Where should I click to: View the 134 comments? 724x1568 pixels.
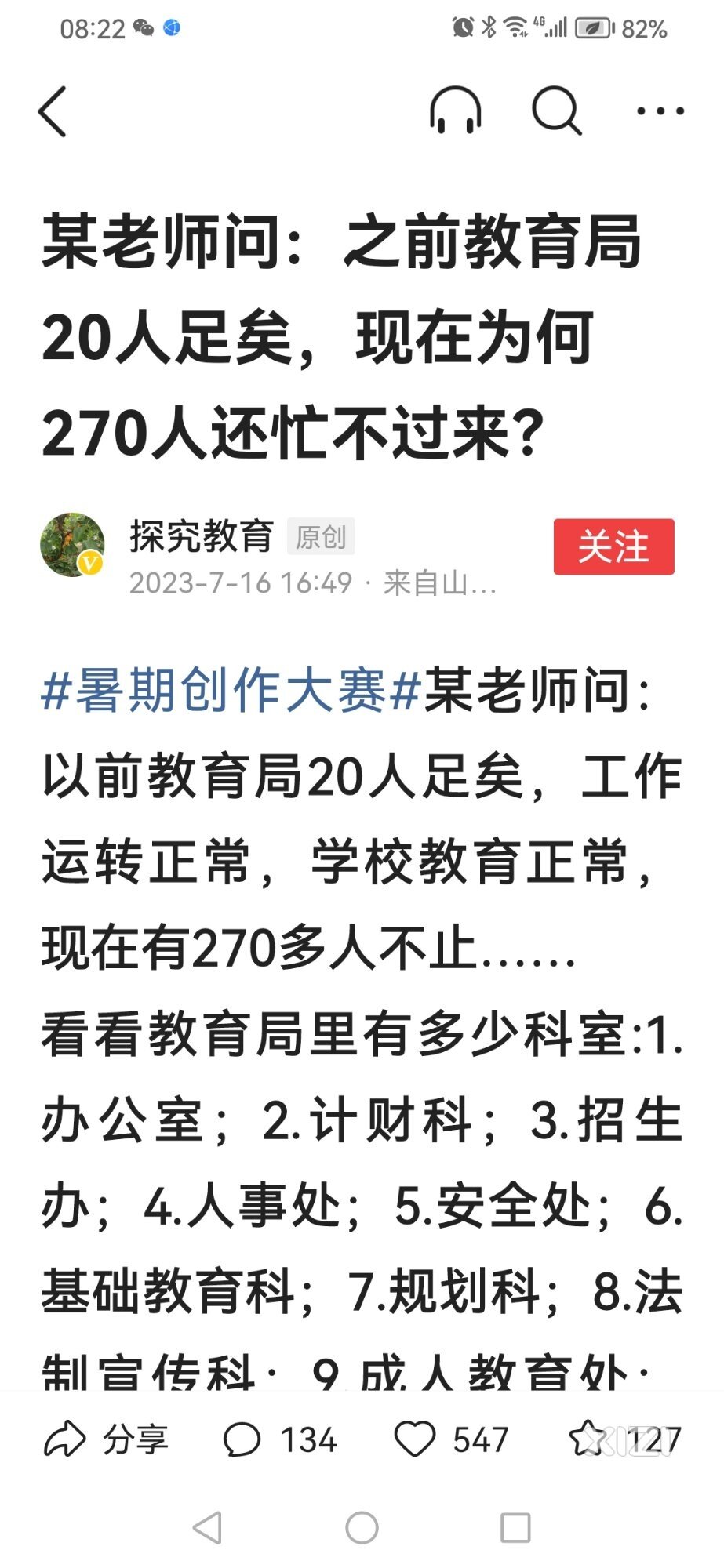coord(280,1439)
